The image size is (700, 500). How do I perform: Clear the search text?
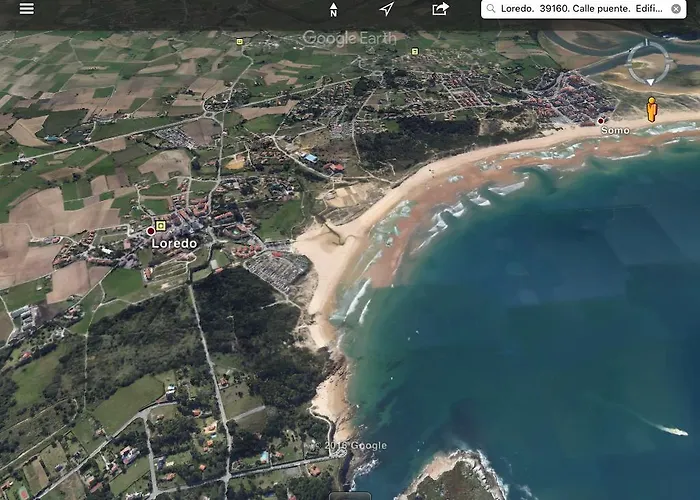[x=677, y=9]
